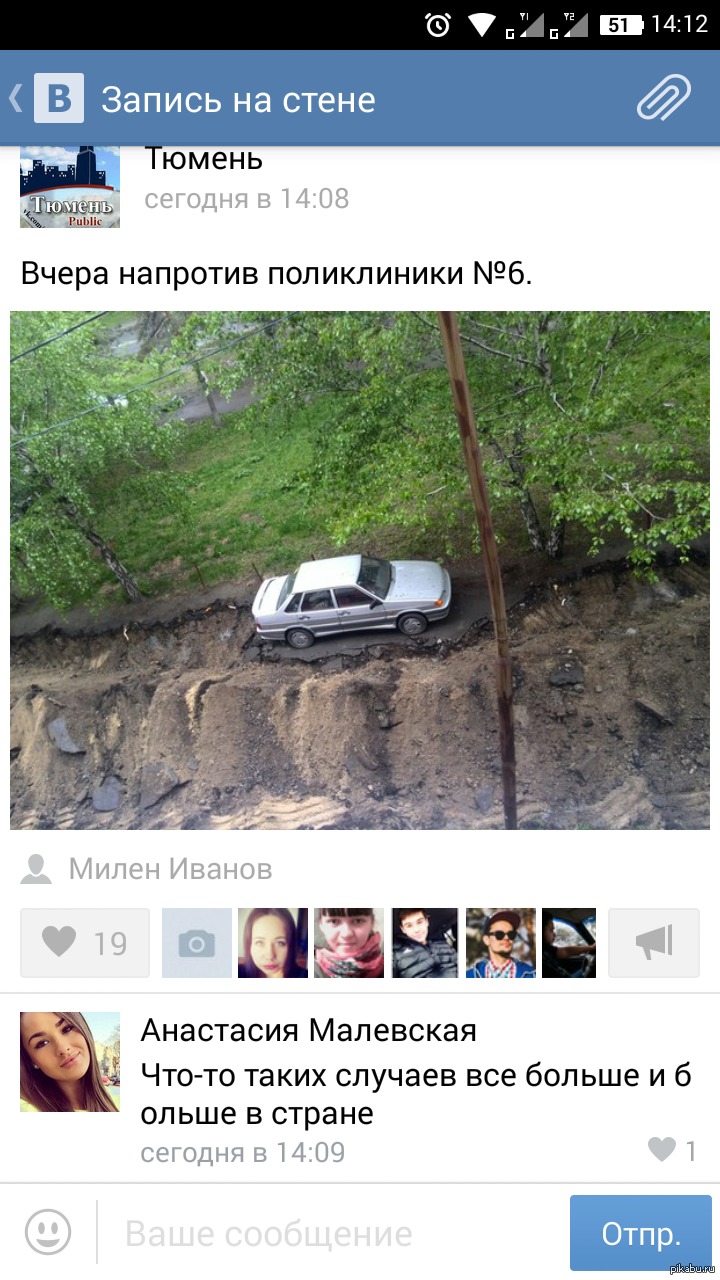Screen dimensions: 720x1280
Task: Open the photo of the car on the slope
Action: pyautogui.click(x=360, y=570)
